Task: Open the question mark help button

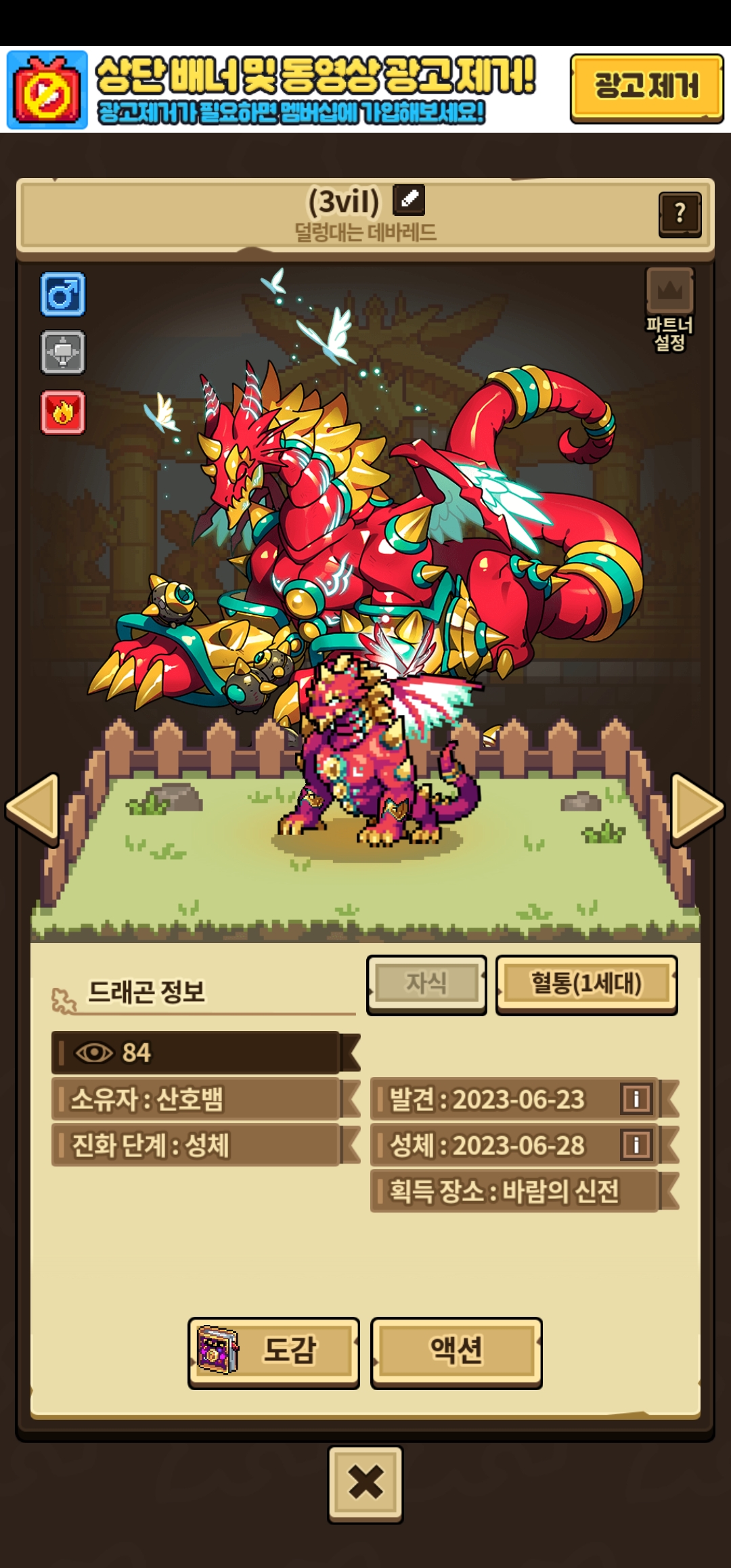Action: 680,214
